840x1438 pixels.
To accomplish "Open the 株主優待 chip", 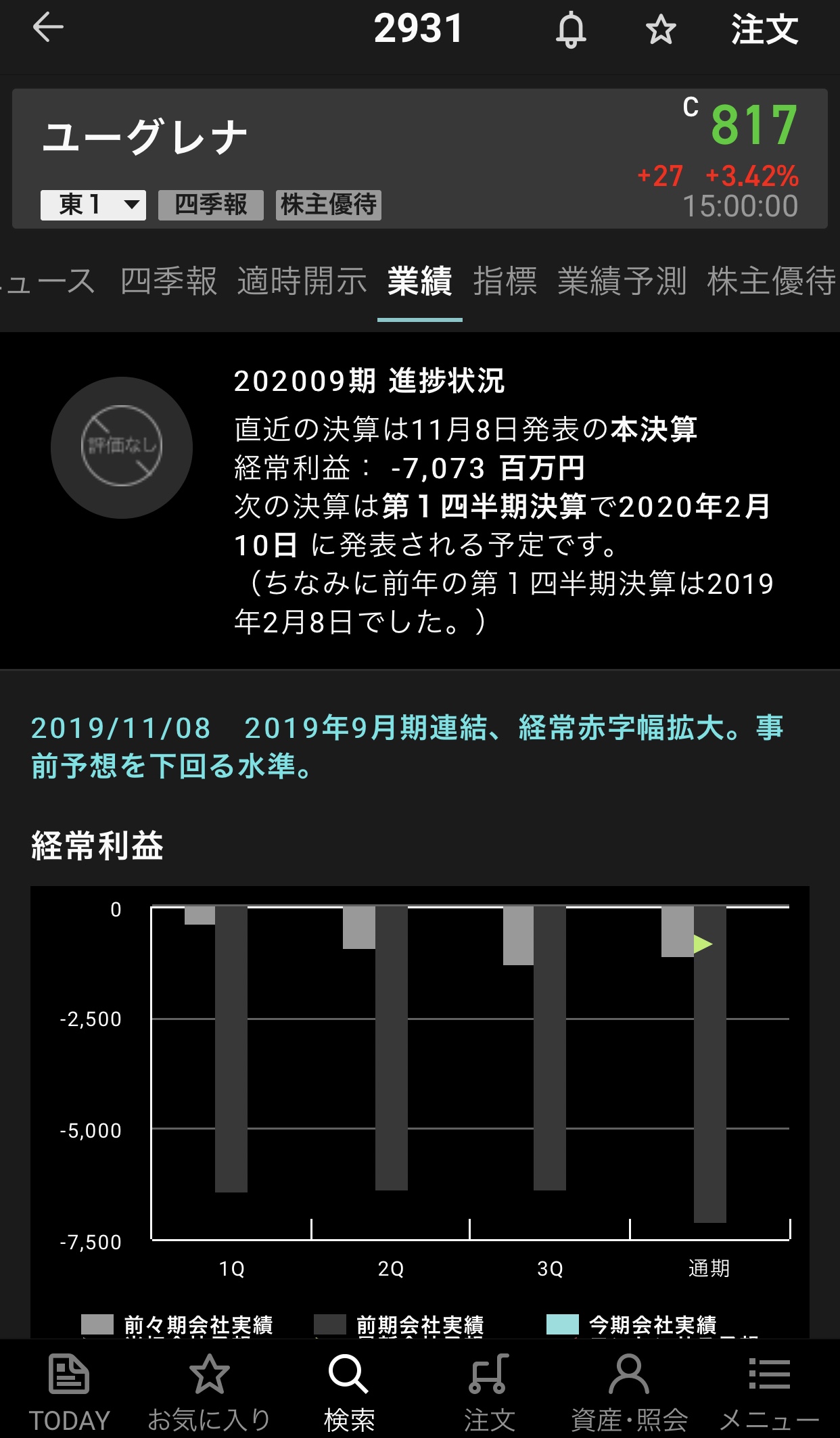I will click(x=329, y=204).
